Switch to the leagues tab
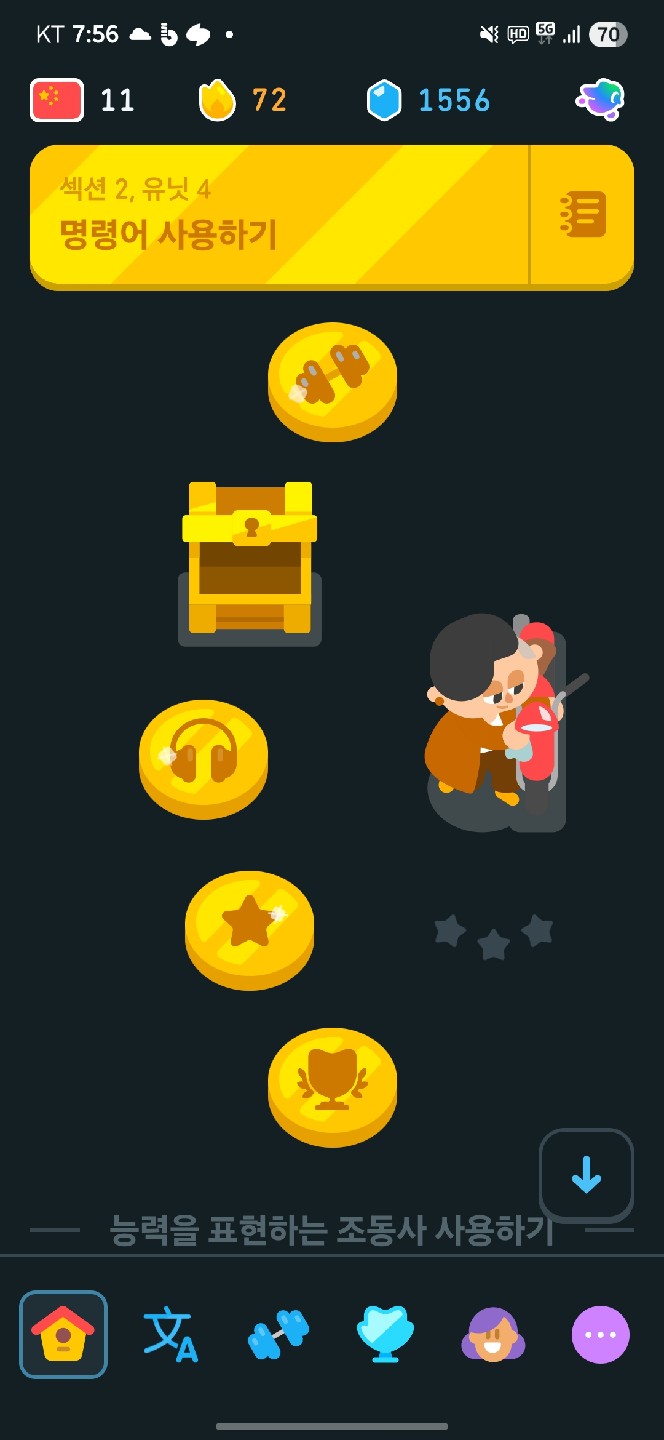 pos(385,1334)
